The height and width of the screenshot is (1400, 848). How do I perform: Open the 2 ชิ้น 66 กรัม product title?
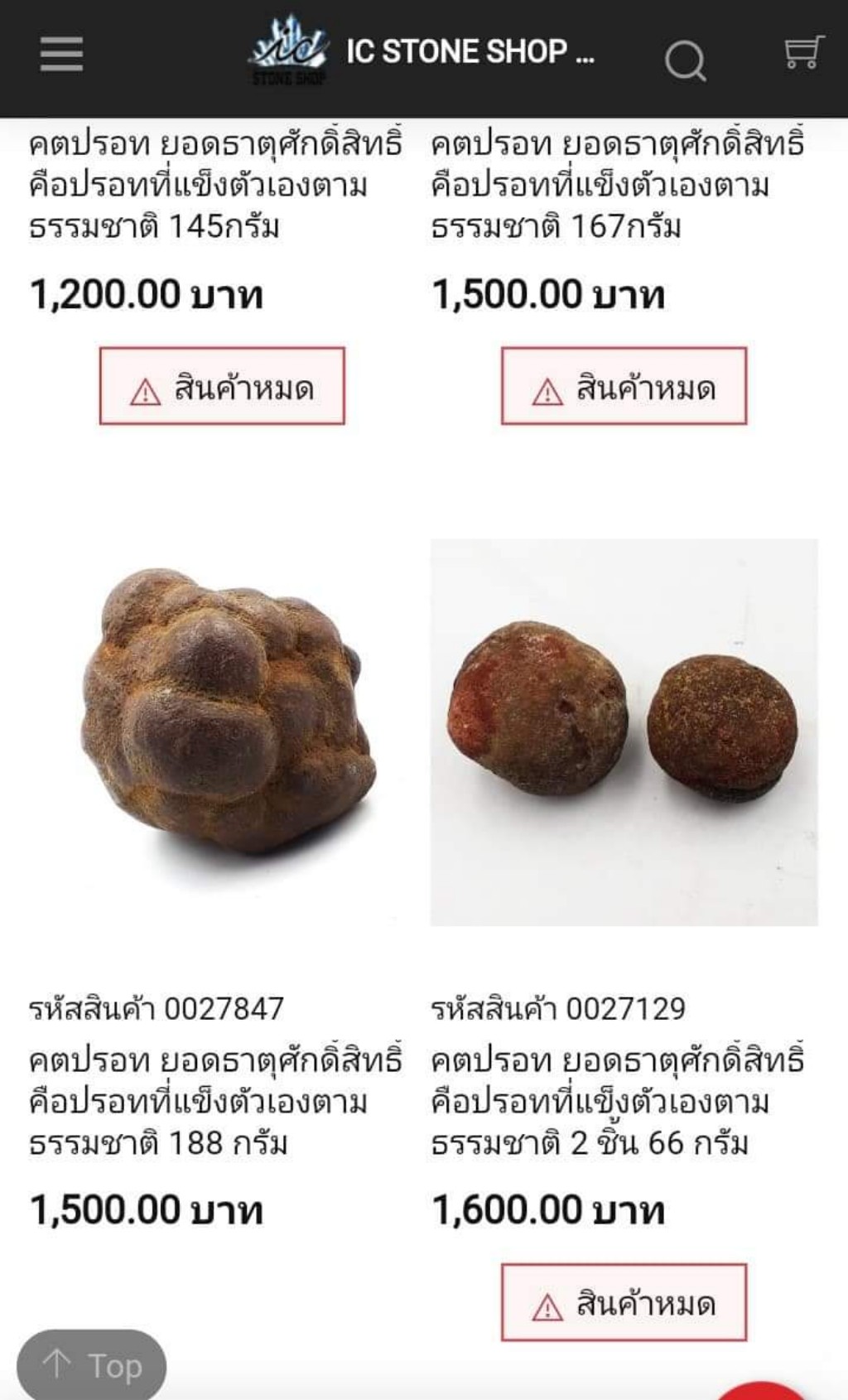(618, 1102)
